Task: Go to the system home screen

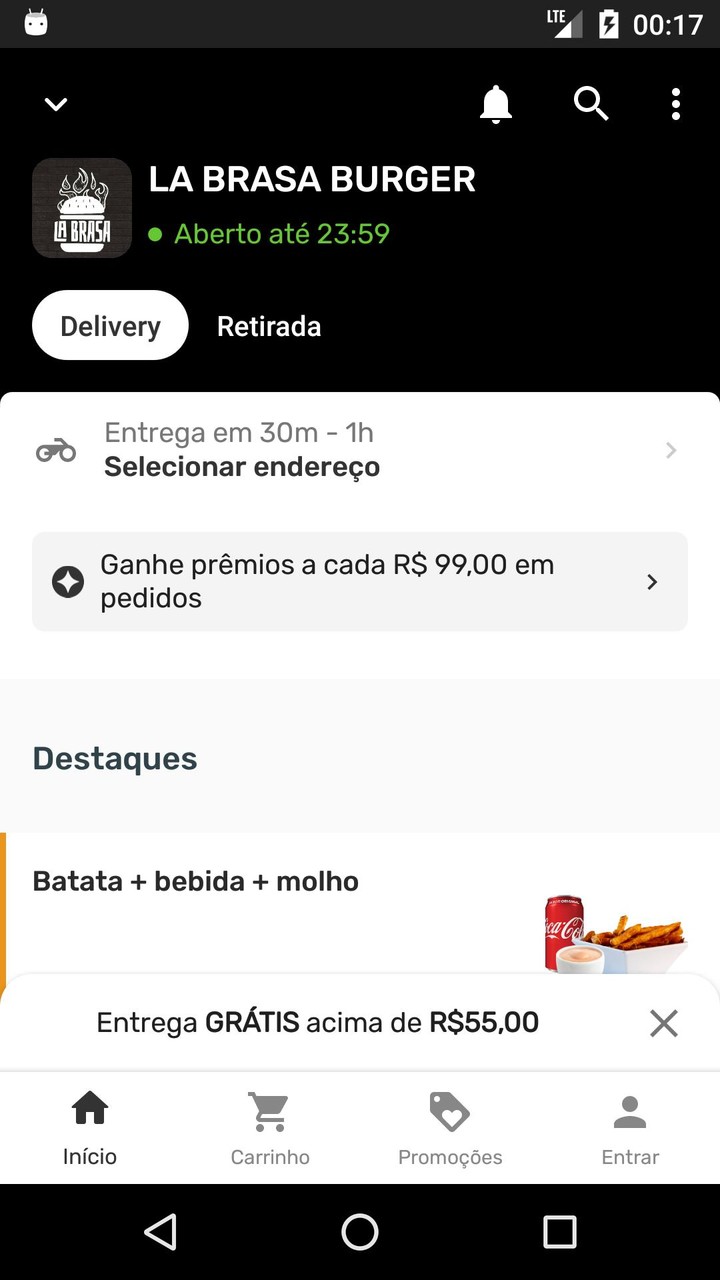Action: click(360, 1232)
